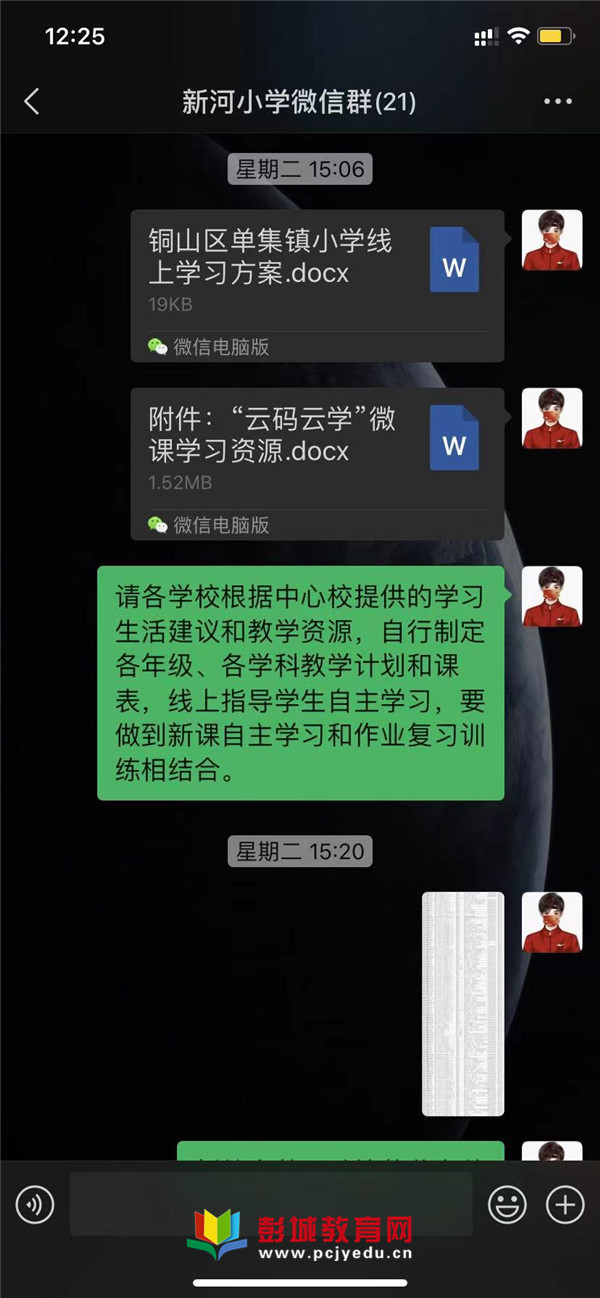Open sender avatar beside the shared table image
This screenshot has height=1298, width=600.
pyautogui.click(x=552, y=922)
